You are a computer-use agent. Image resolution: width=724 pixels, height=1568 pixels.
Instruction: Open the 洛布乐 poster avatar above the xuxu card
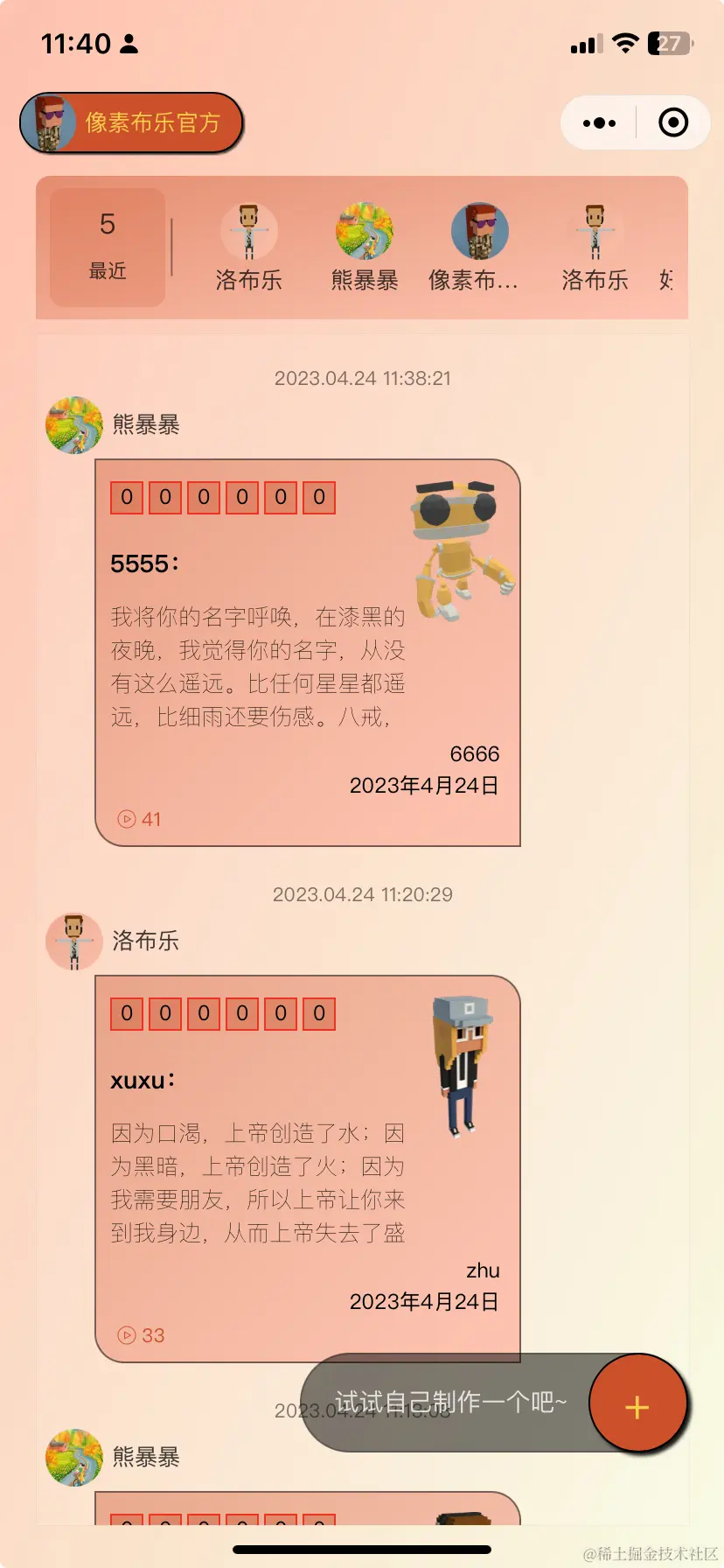click(74, 941)
